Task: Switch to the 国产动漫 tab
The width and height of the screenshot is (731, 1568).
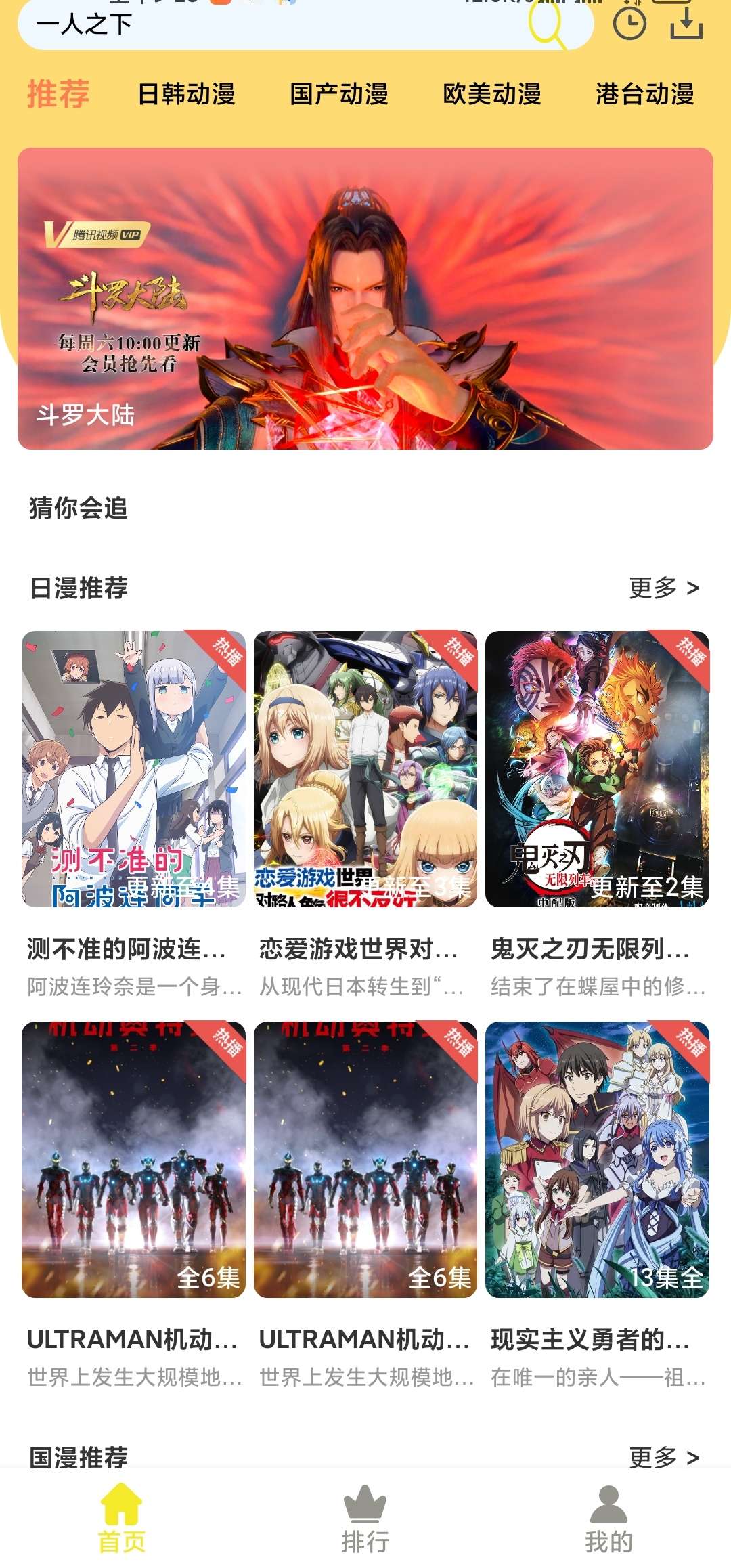Action: (339, 95)
